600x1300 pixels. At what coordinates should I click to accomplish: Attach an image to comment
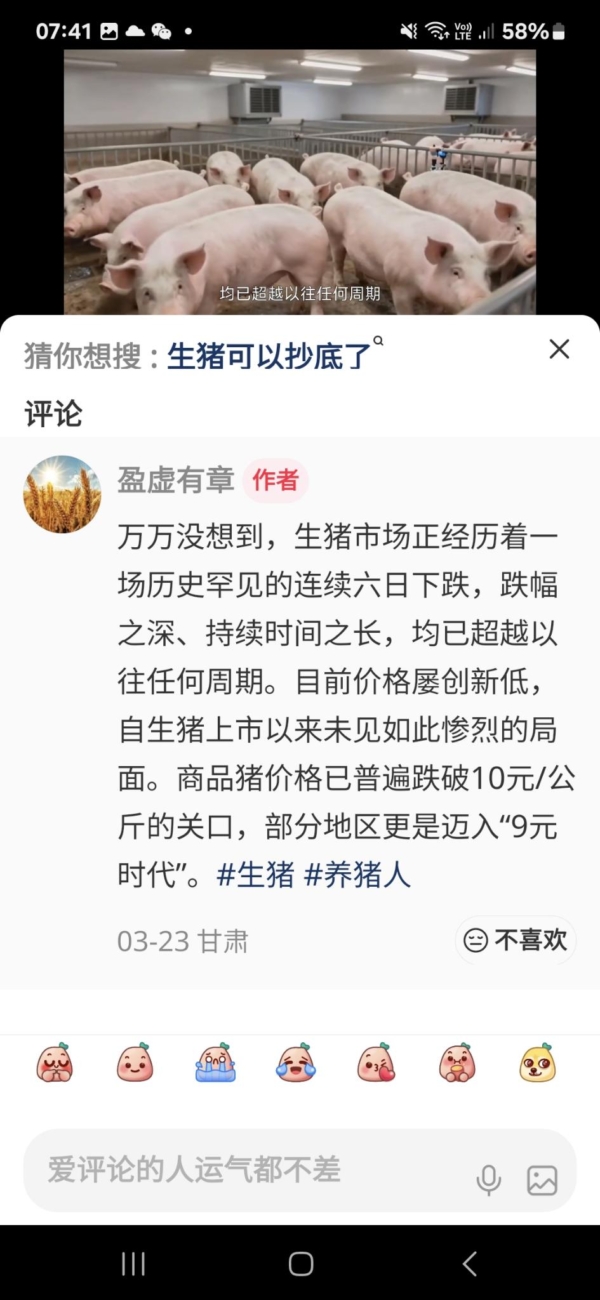(x=542, y=1180)
